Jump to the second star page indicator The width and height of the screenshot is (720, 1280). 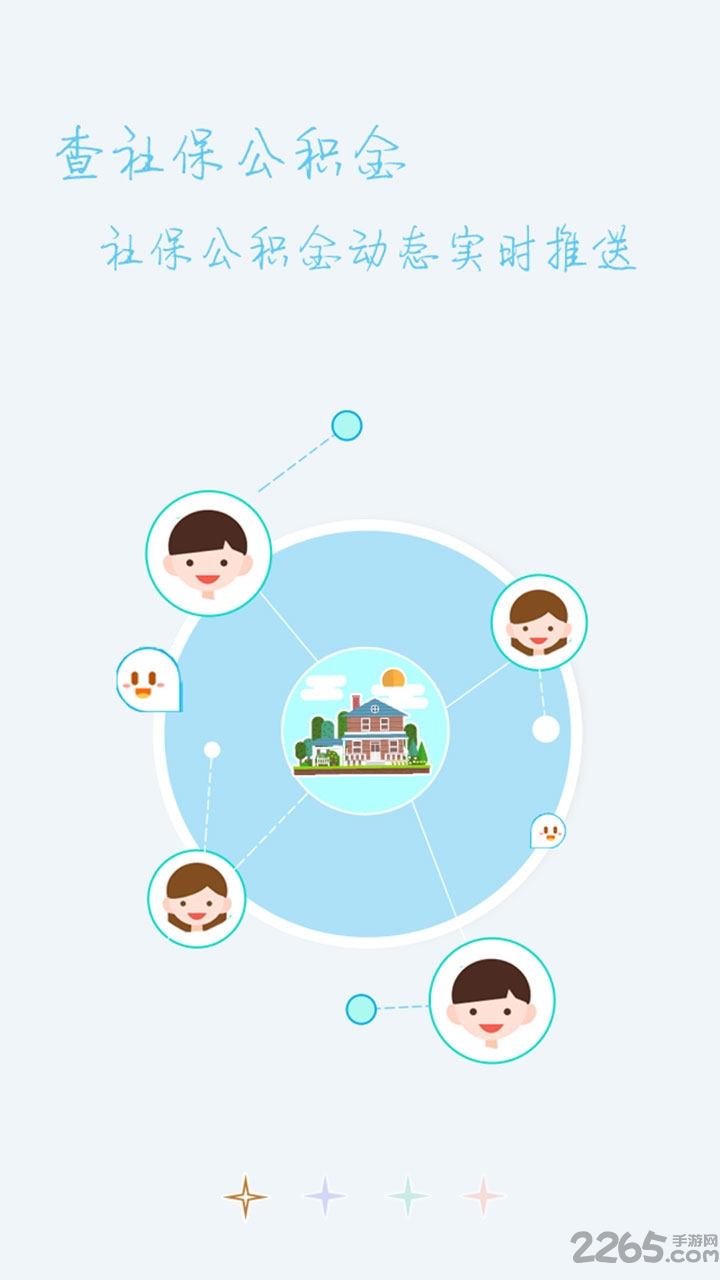point(325,1196)
